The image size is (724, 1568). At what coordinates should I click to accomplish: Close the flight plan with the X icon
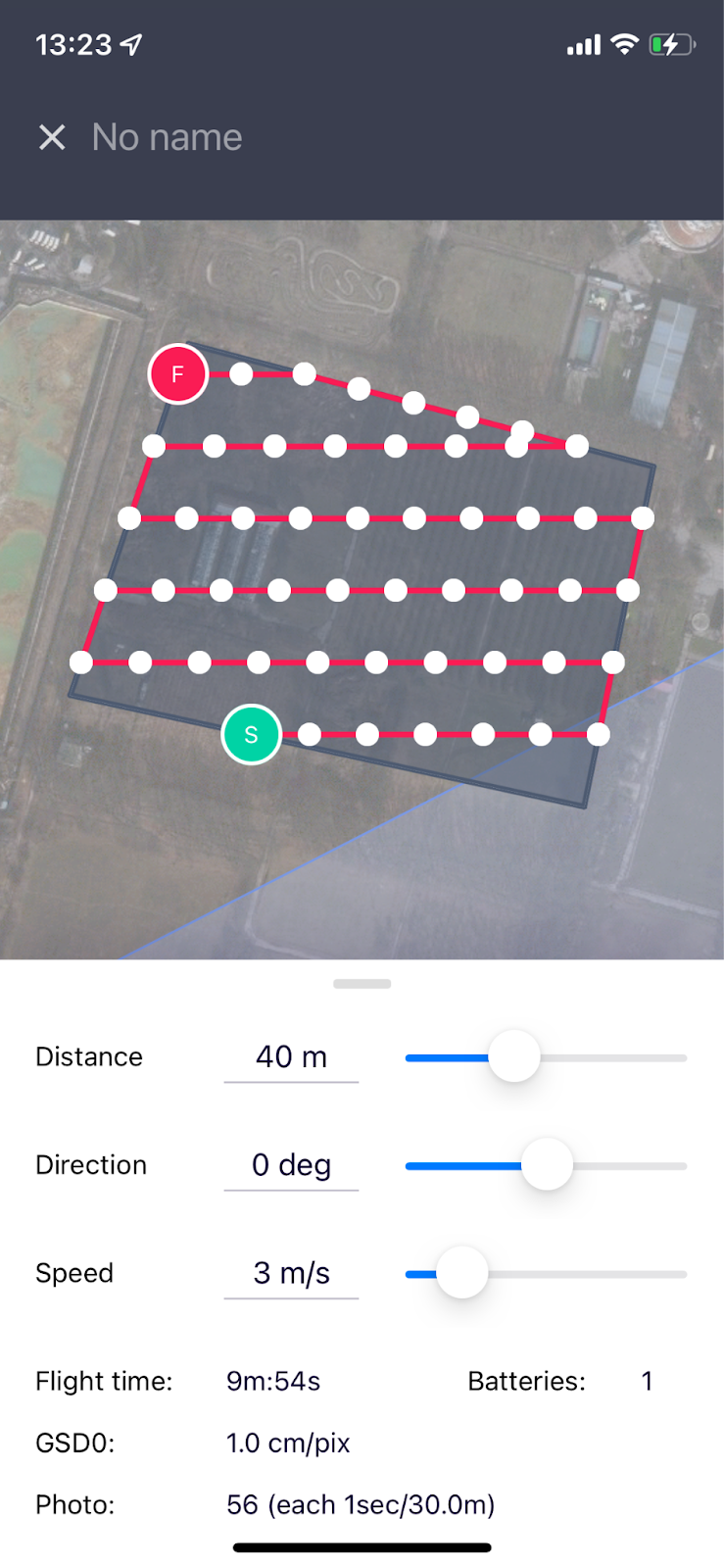tap(52, 137)
